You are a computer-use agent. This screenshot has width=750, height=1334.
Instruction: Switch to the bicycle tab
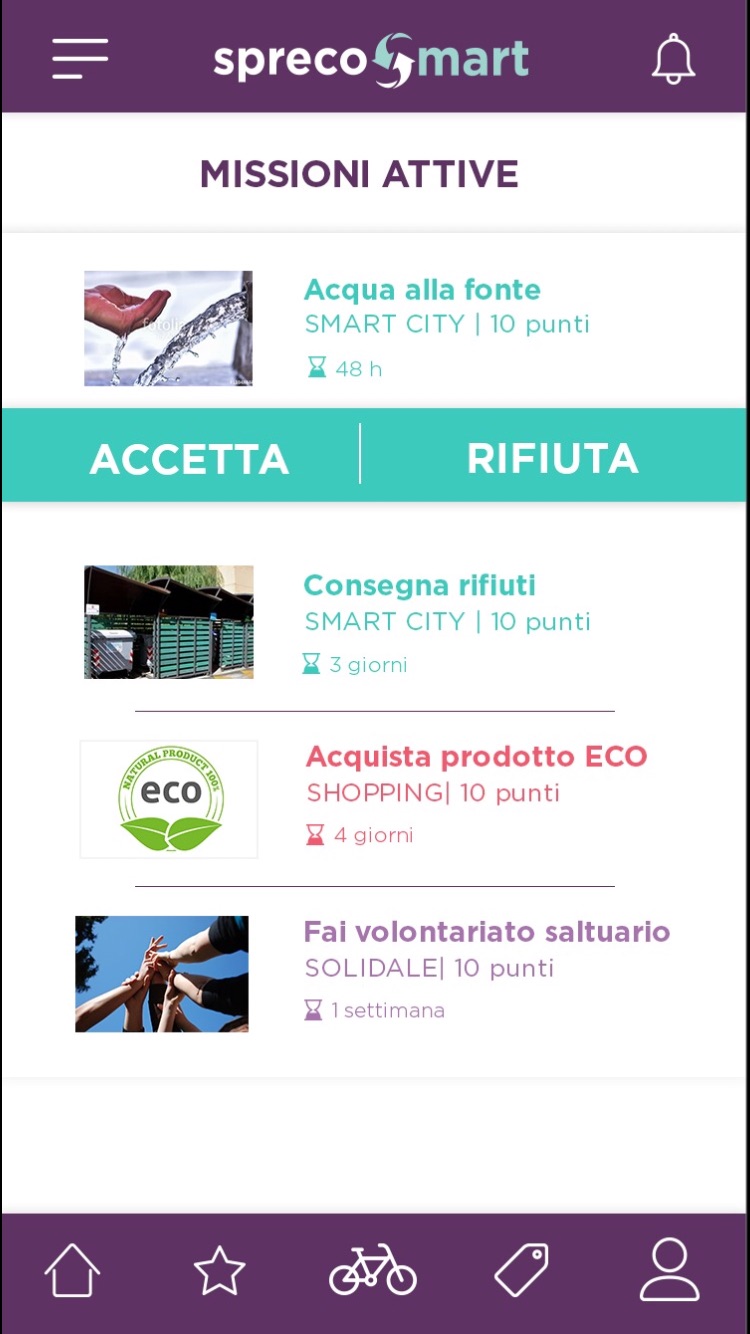pos(373,1270)
